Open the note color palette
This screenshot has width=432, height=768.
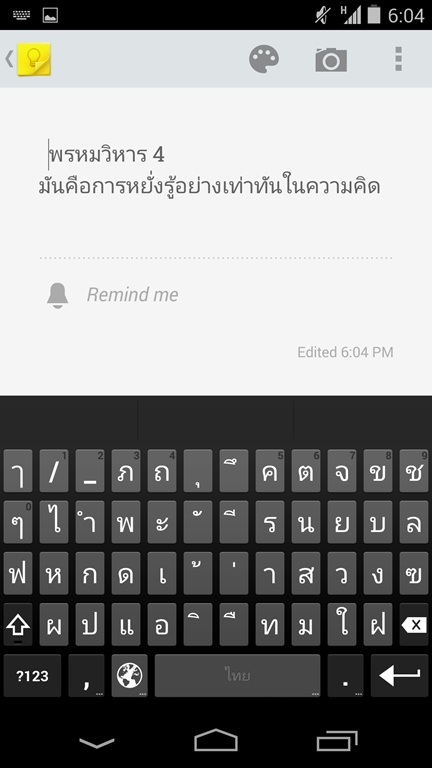tap(264, 59)
